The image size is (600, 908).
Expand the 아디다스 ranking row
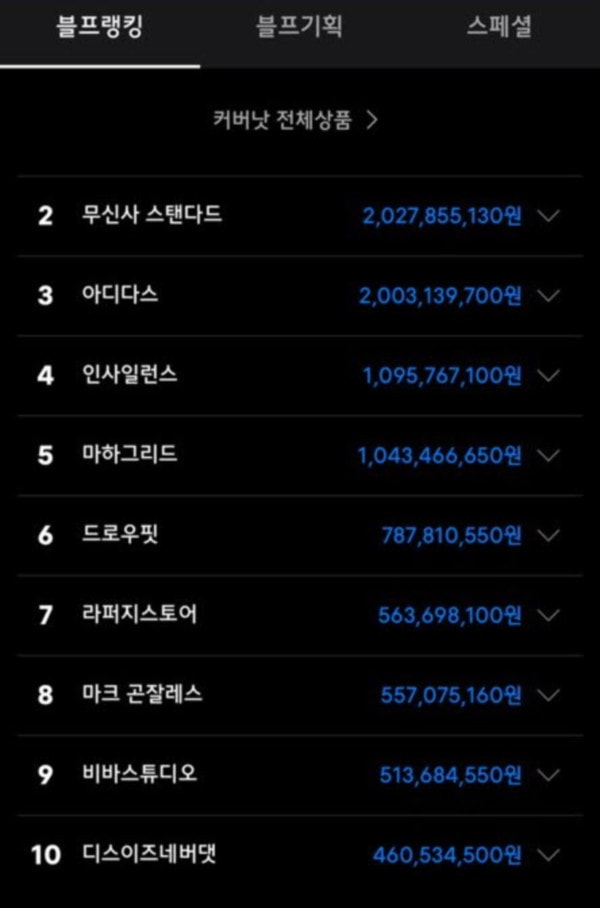(x=548, y=296)
